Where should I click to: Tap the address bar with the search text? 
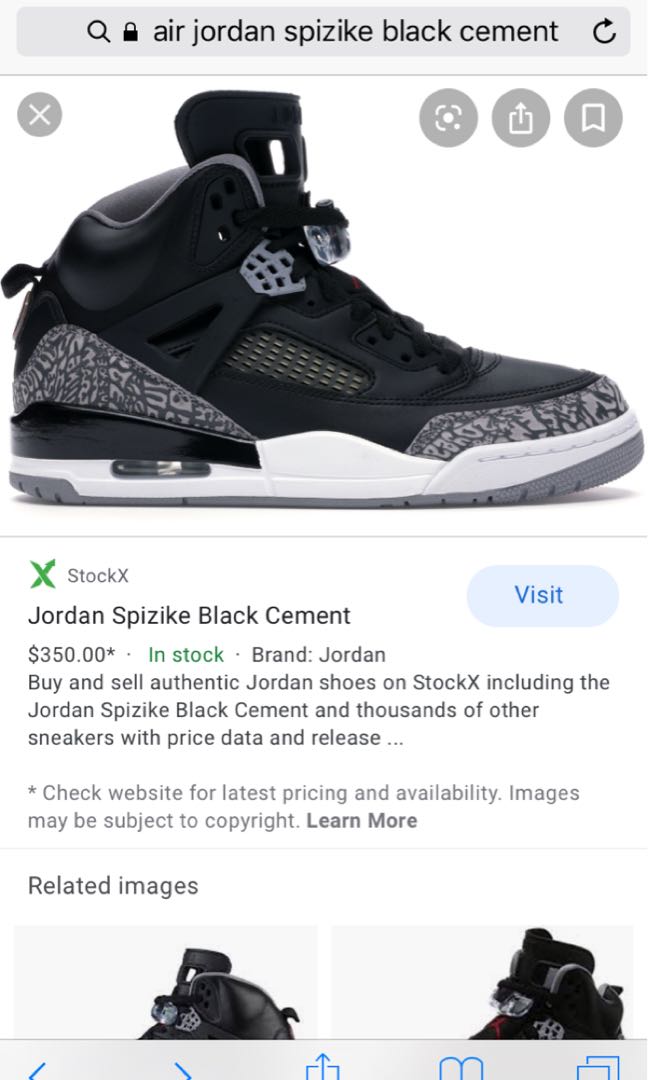(x=323, y=31)
